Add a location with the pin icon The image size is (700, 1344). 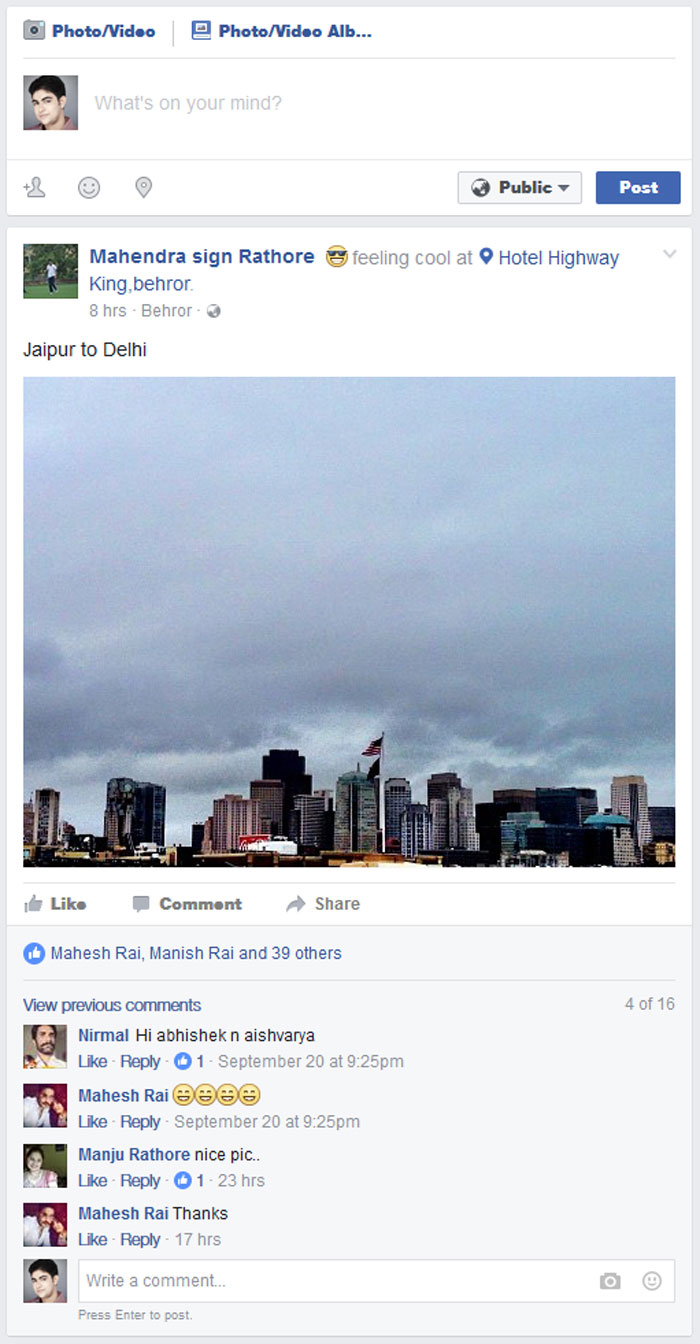tap(143, 187)
